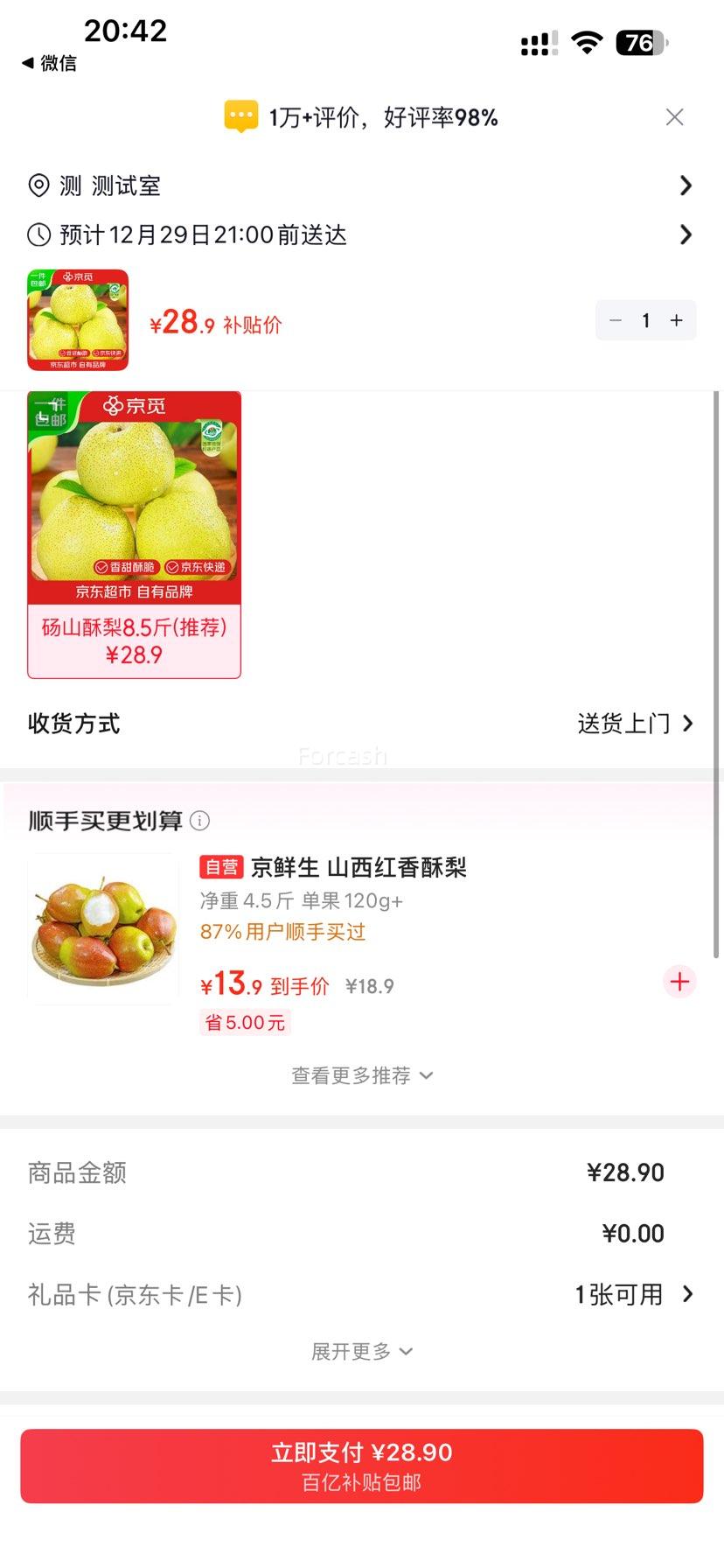Click the 自营 badge on the recommended pear
Image resolution: width=724 pixels, height=1568 pixels.
219,867
